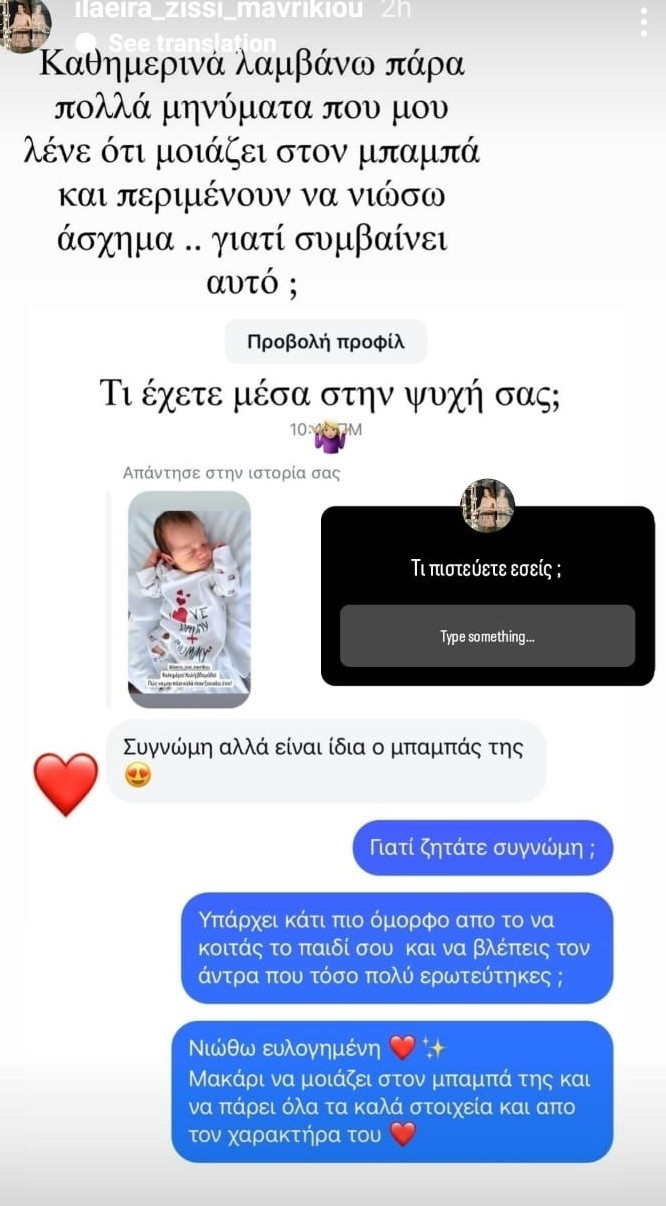Tap See translation for the story
Image resolution: width=666 pixels, height=1206 pixels.
click(x=192, y=44)
